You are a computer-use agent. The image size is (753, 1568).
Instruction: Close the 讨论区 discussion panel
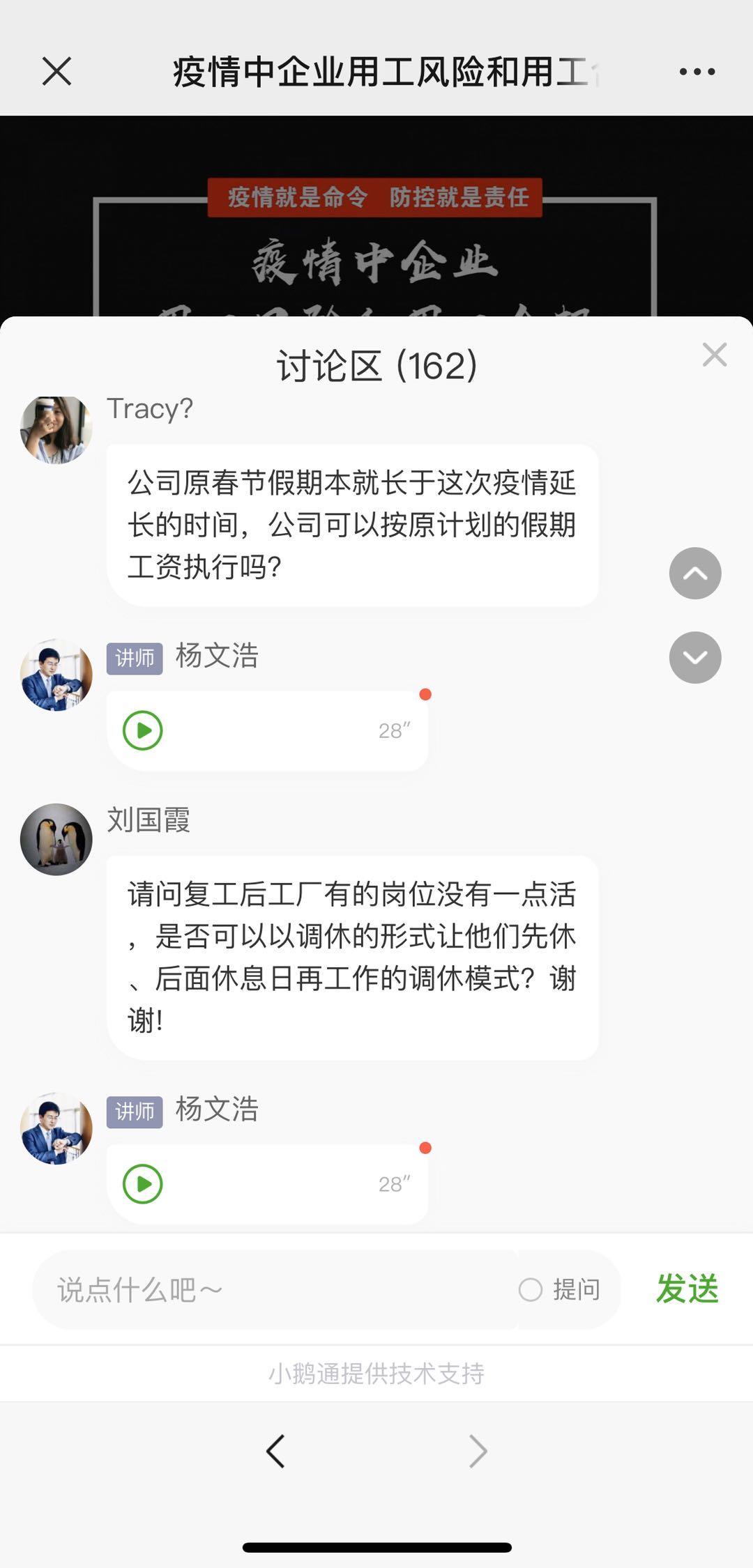click(714, 355)
